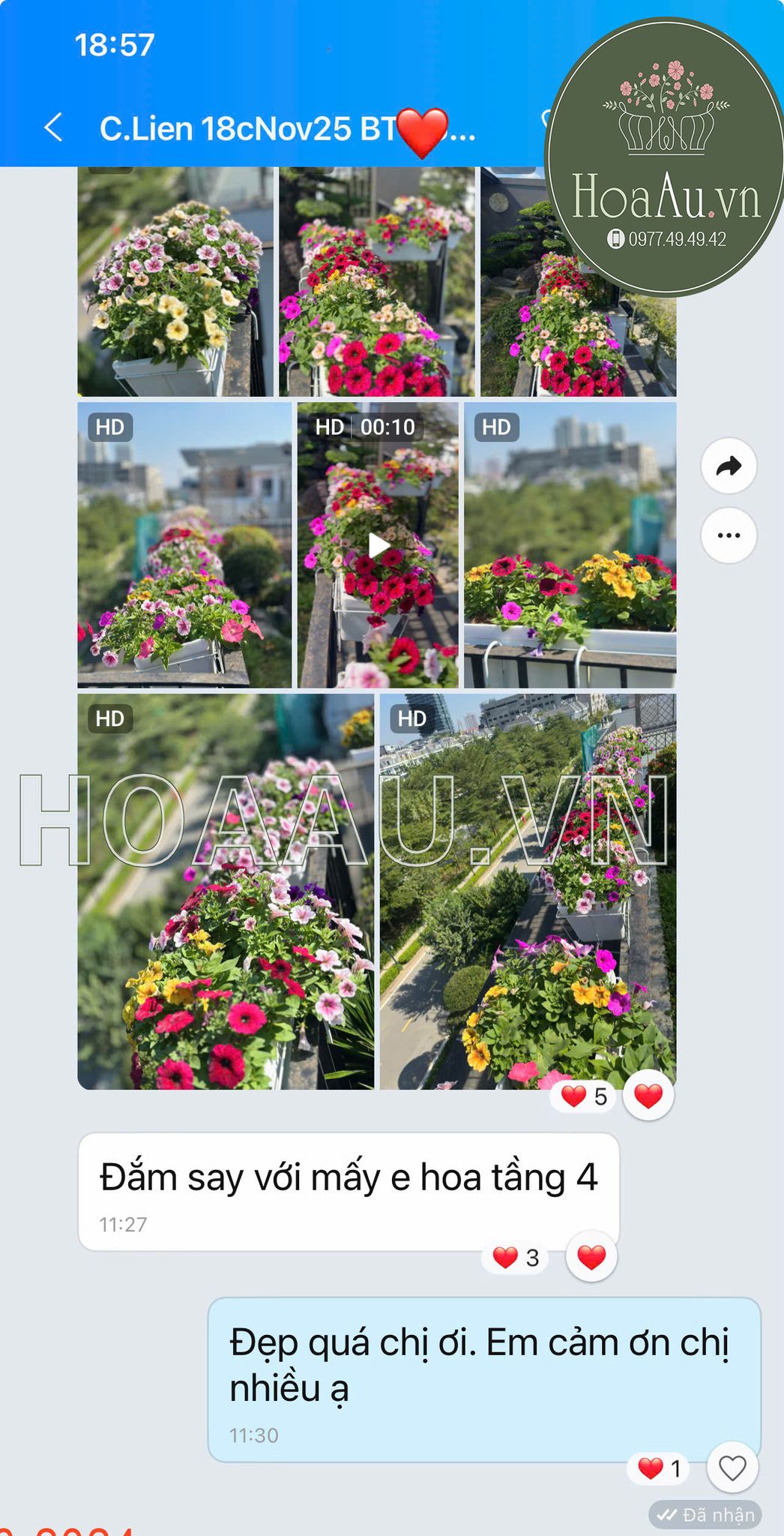This screenshot has width=784, height=1536.
Task: Like the reply "Đẹp quá chị ơi"
Action: tap(732, 1468)
